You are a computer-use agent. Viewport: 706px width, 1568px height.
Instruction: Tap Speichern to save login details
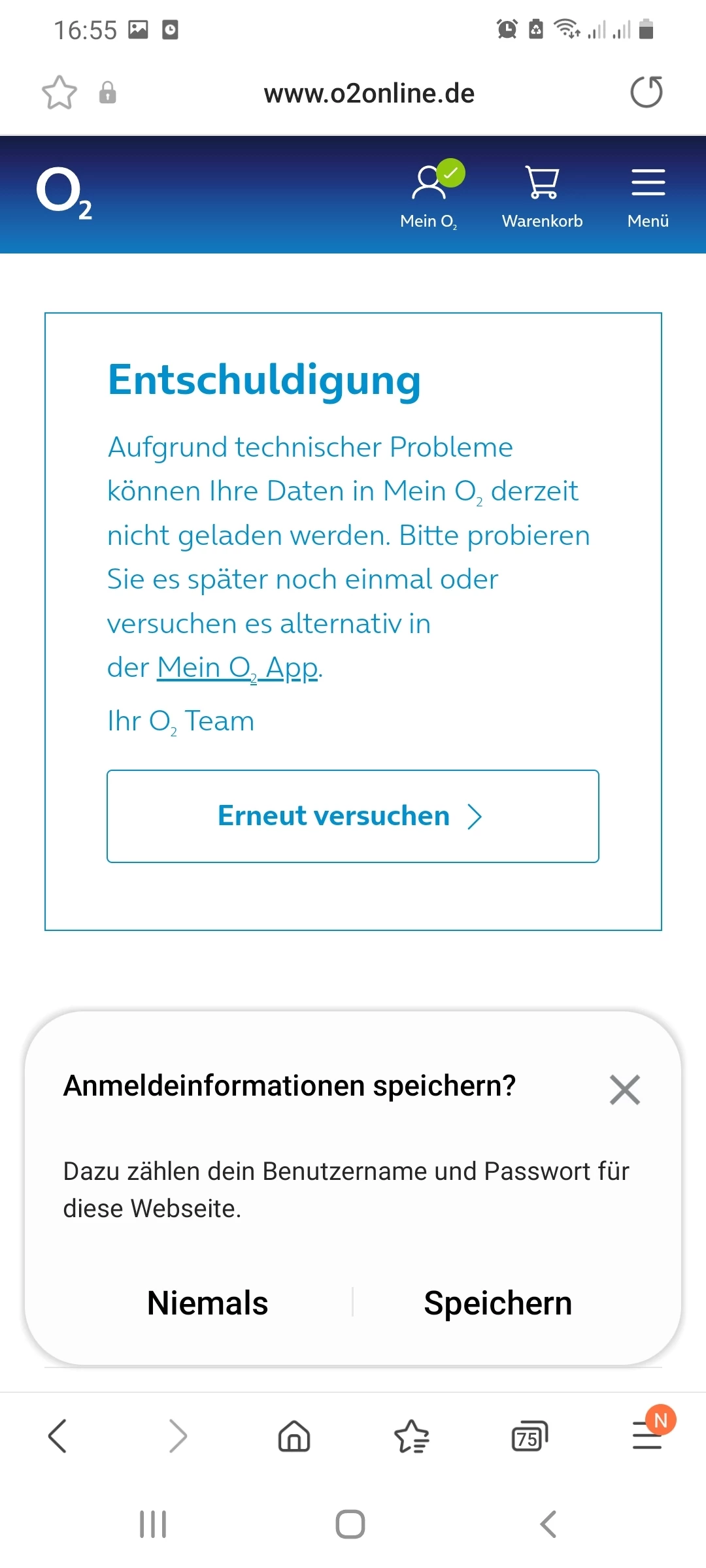click(497, 1303)
